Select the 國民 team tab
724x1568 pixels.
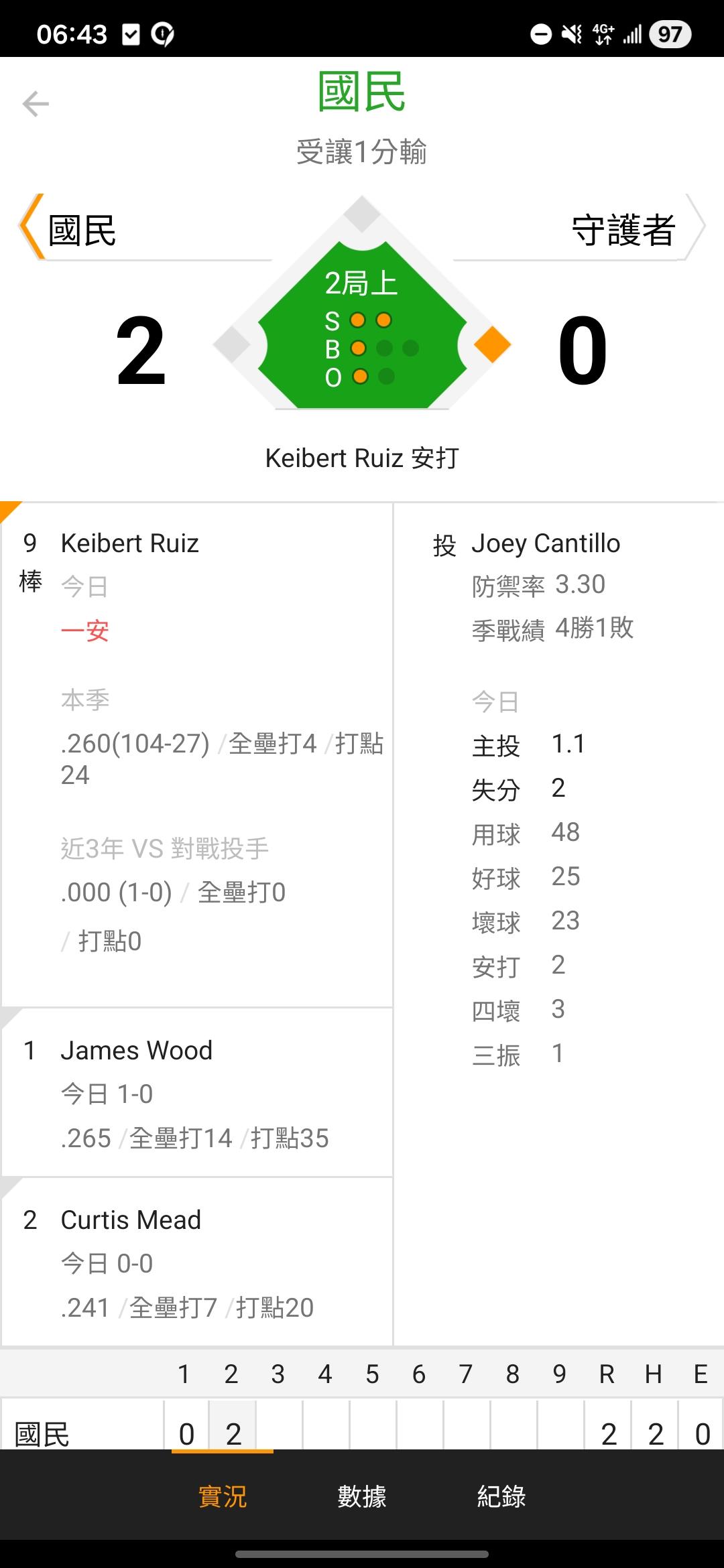144,228
